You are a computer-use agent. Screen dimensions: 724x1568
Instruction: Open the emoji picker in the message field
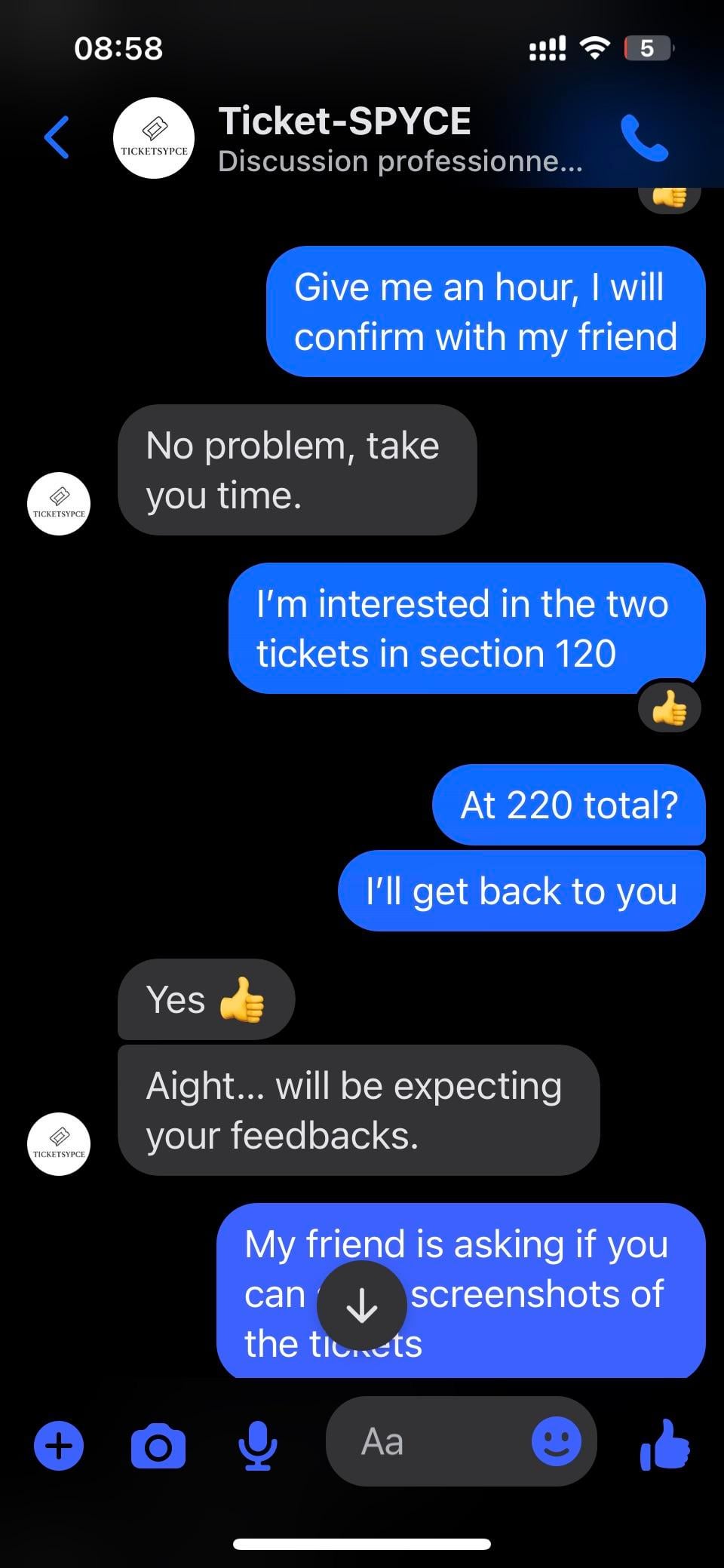556,1441
